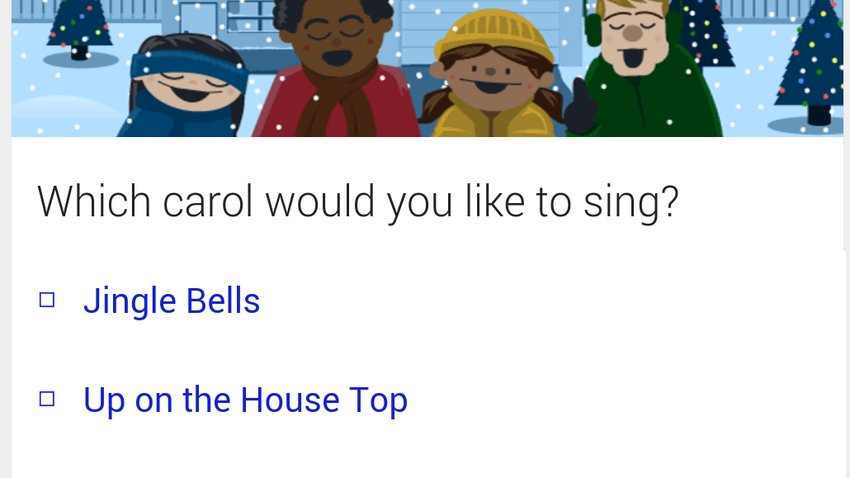Screen dimensions: 850x478
Task: Choose Up on the House Top
Action: point(245,400)
